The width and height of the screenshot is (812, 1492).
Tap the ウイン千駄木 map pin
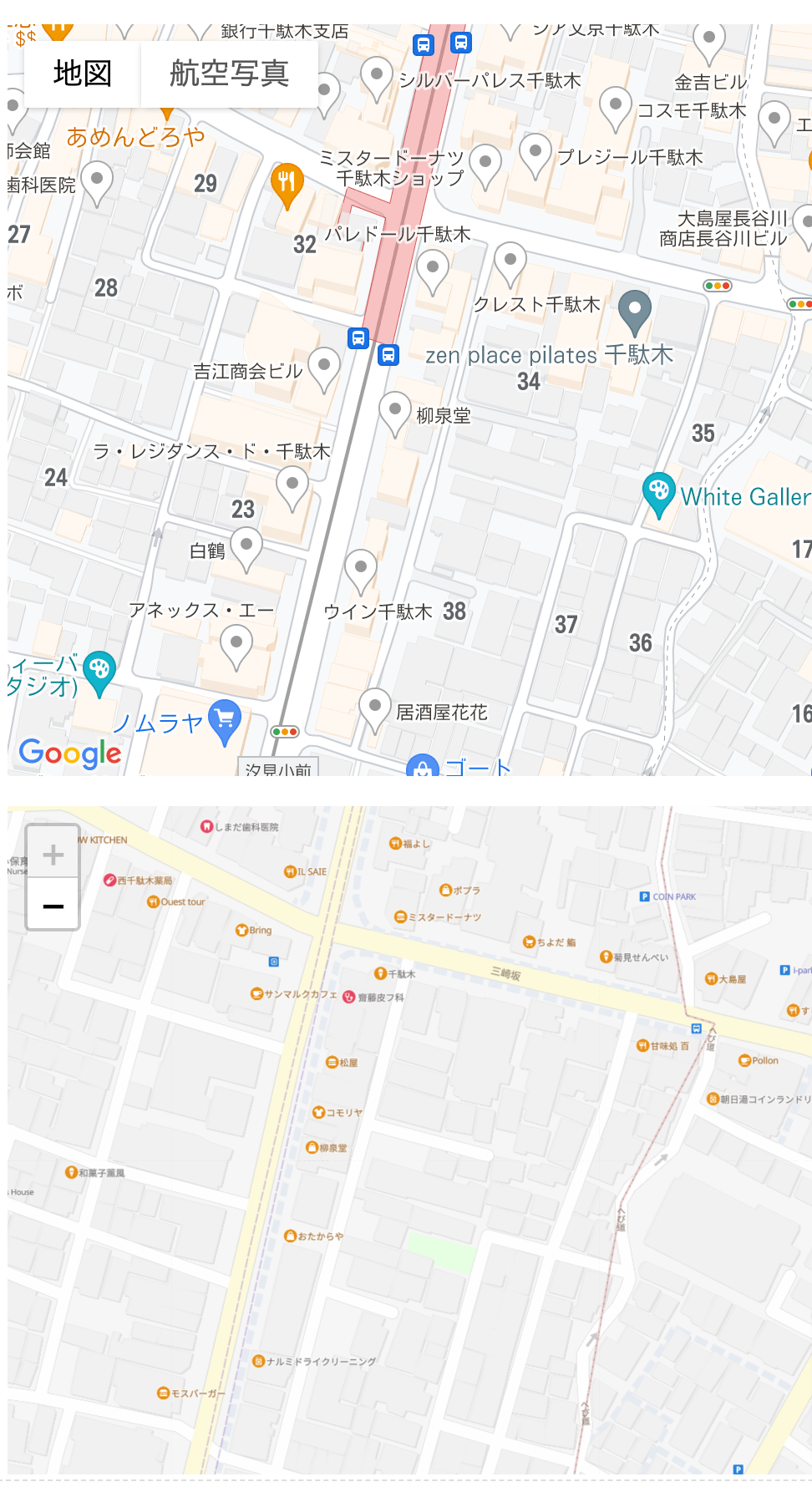[x=361, y=572]
